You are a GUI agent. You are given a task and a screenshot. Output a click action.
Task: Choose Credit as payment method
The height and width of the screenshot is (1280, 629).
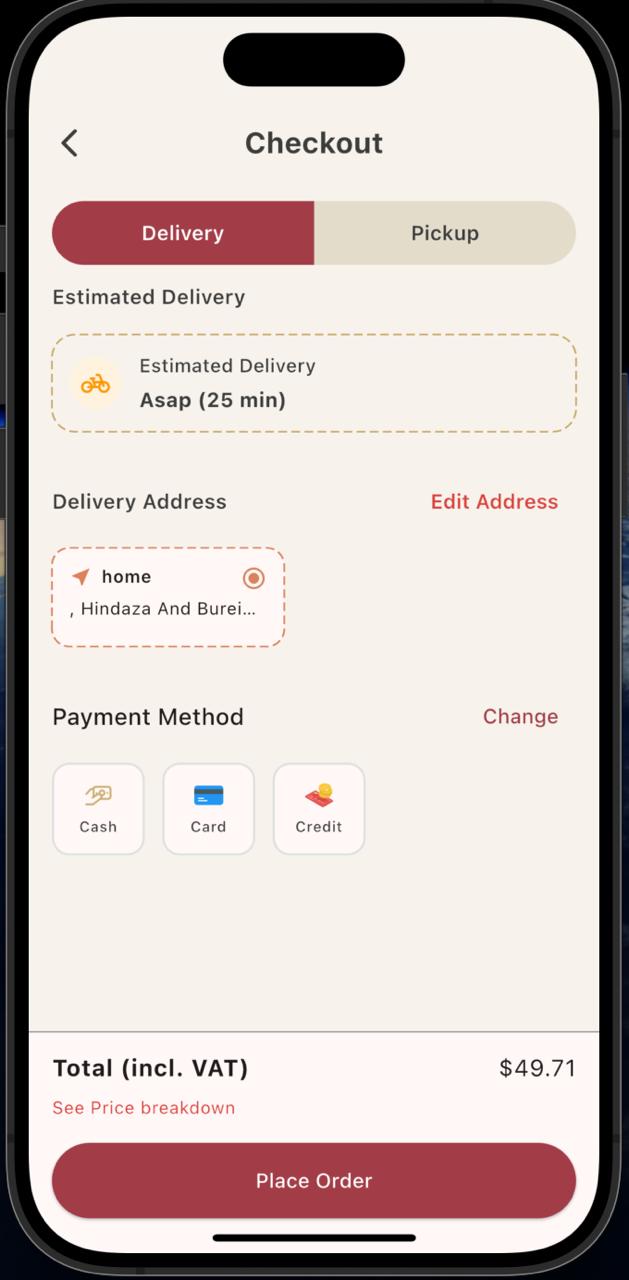318,809
